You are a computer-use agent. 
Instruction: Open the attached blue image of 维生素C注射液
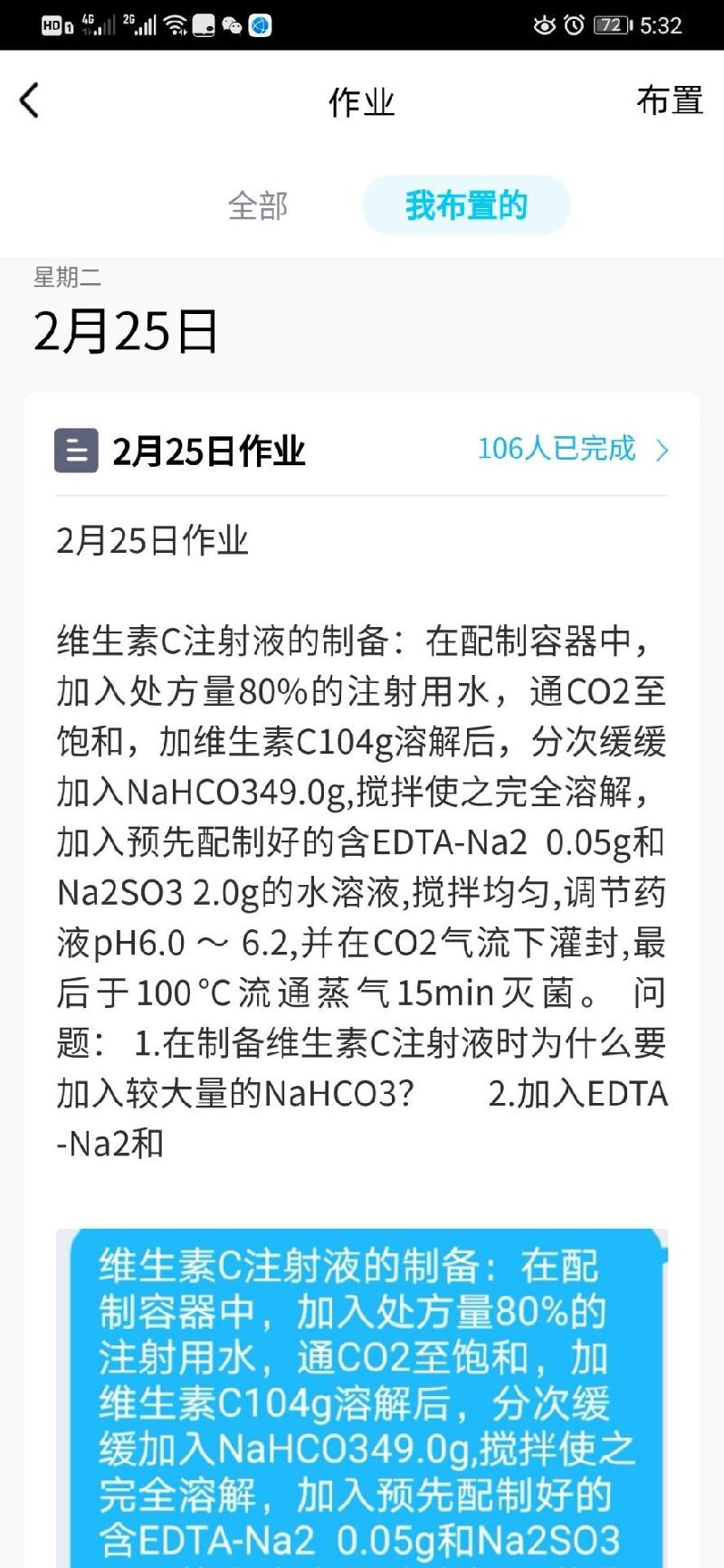pyautogui.click(x=362, y=1393)
